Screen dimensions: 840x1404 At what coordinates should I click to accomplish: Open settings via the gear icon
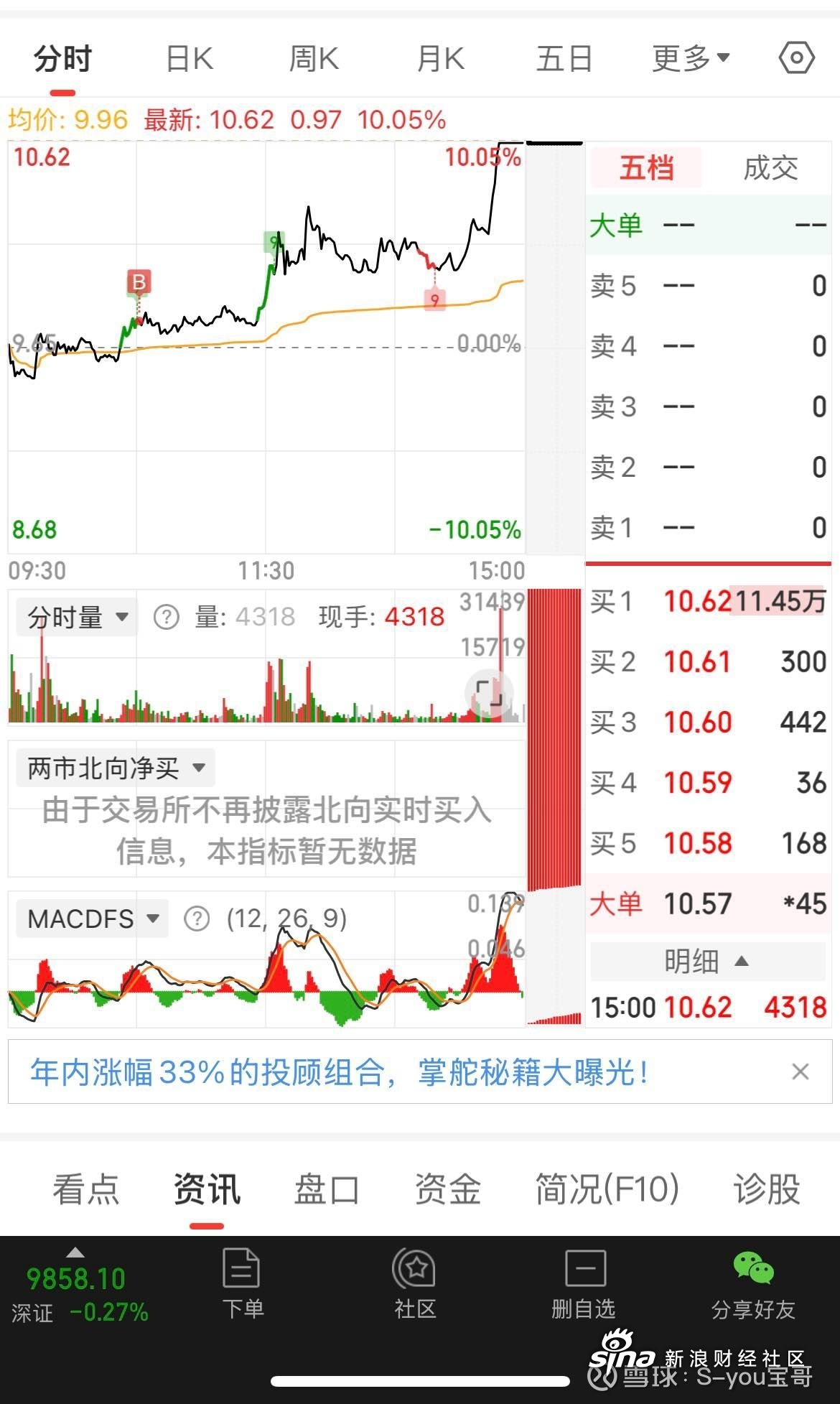click(795, 57)
